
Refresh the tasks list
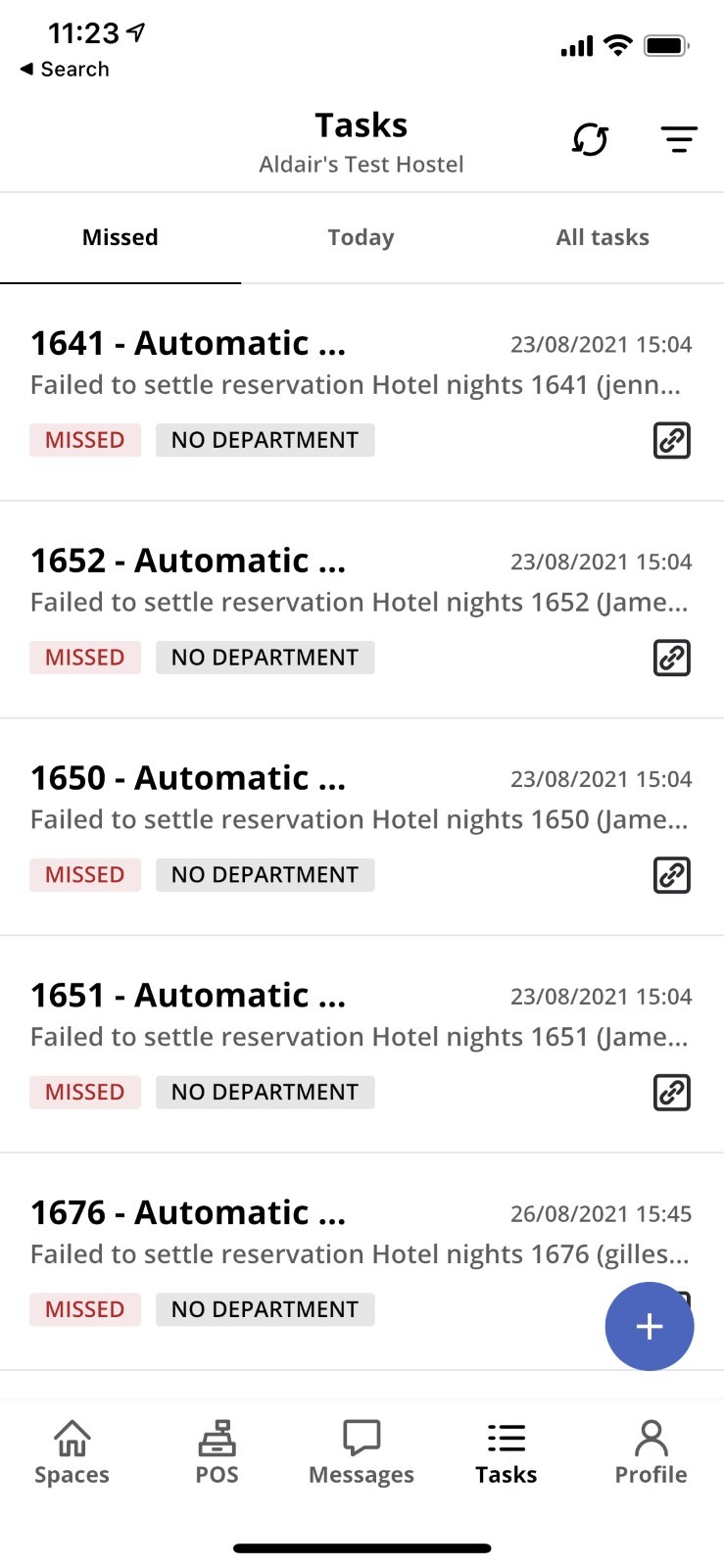(590, 140)
